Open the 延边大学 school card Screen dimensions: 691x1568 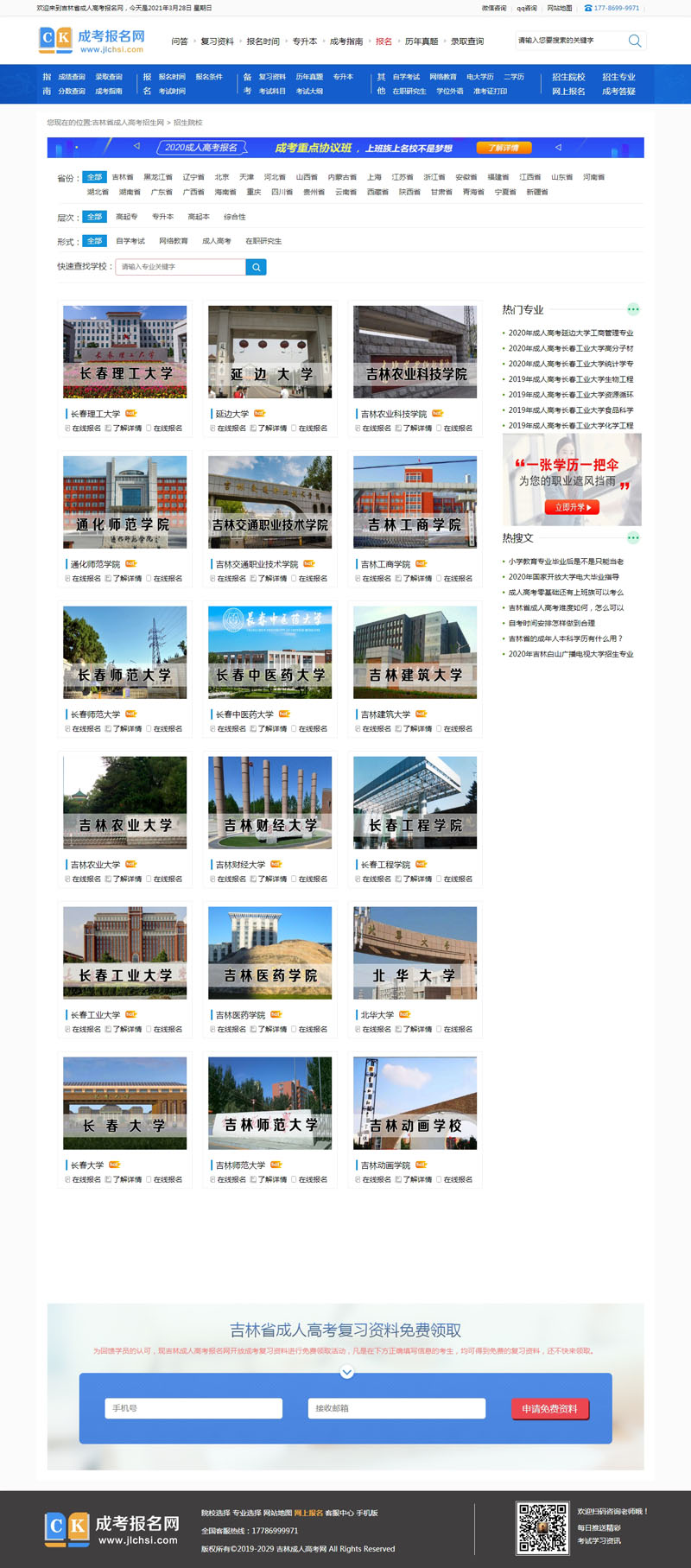(269, 352)
